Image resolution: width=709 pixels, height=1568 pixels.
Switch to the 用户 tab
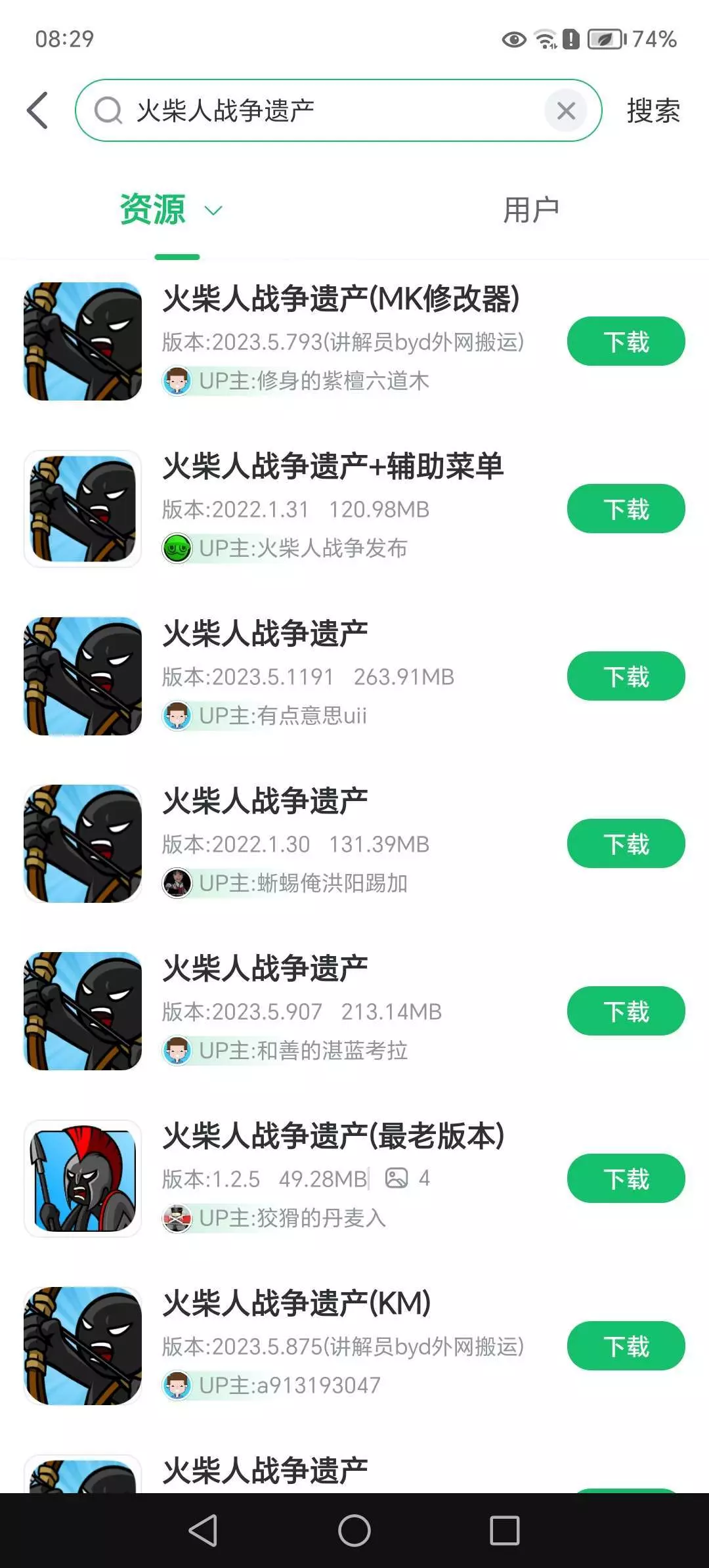[x=531, y=210]
